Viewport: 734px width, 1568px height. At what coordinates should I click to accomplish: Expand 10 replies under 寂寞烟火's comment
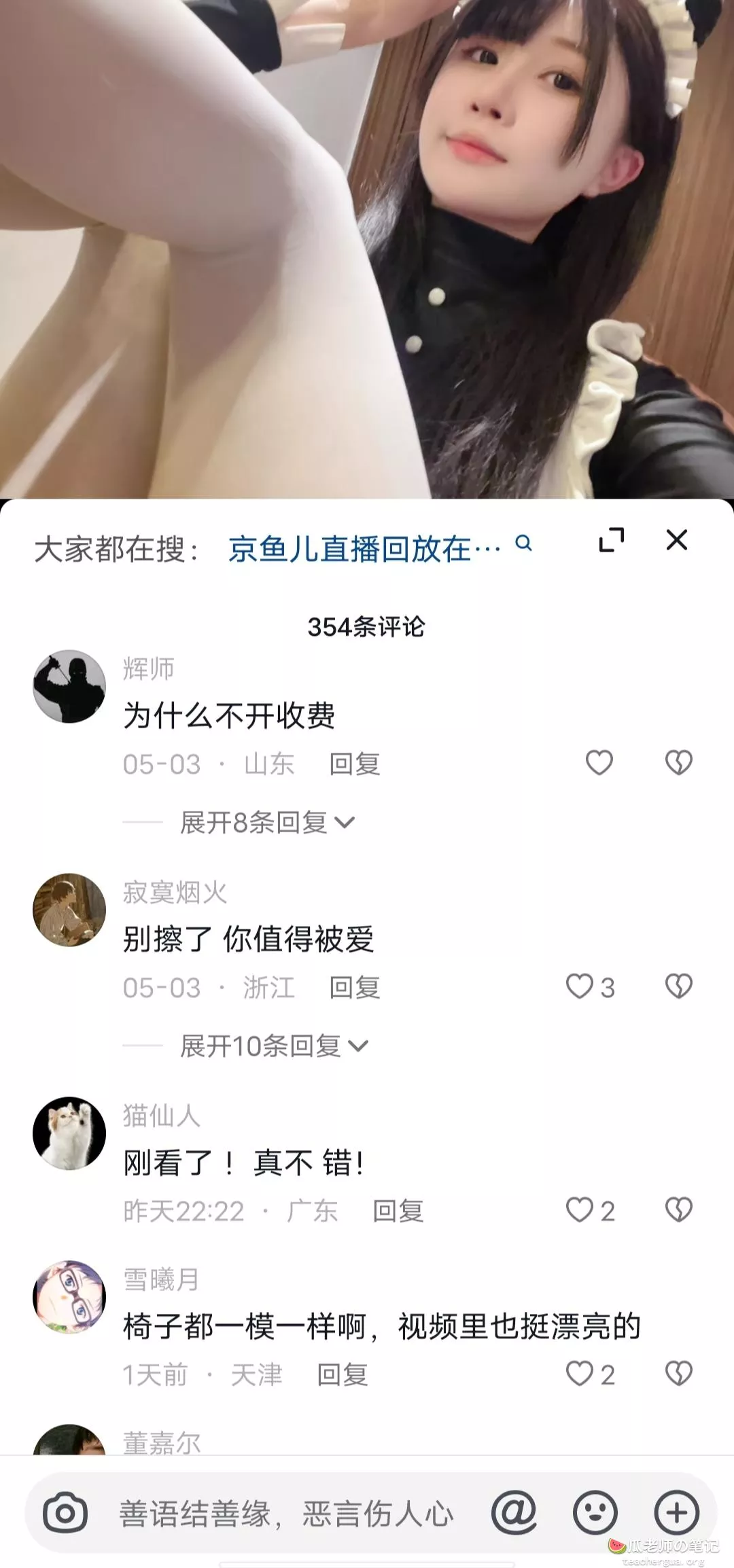click(274, 1046)
